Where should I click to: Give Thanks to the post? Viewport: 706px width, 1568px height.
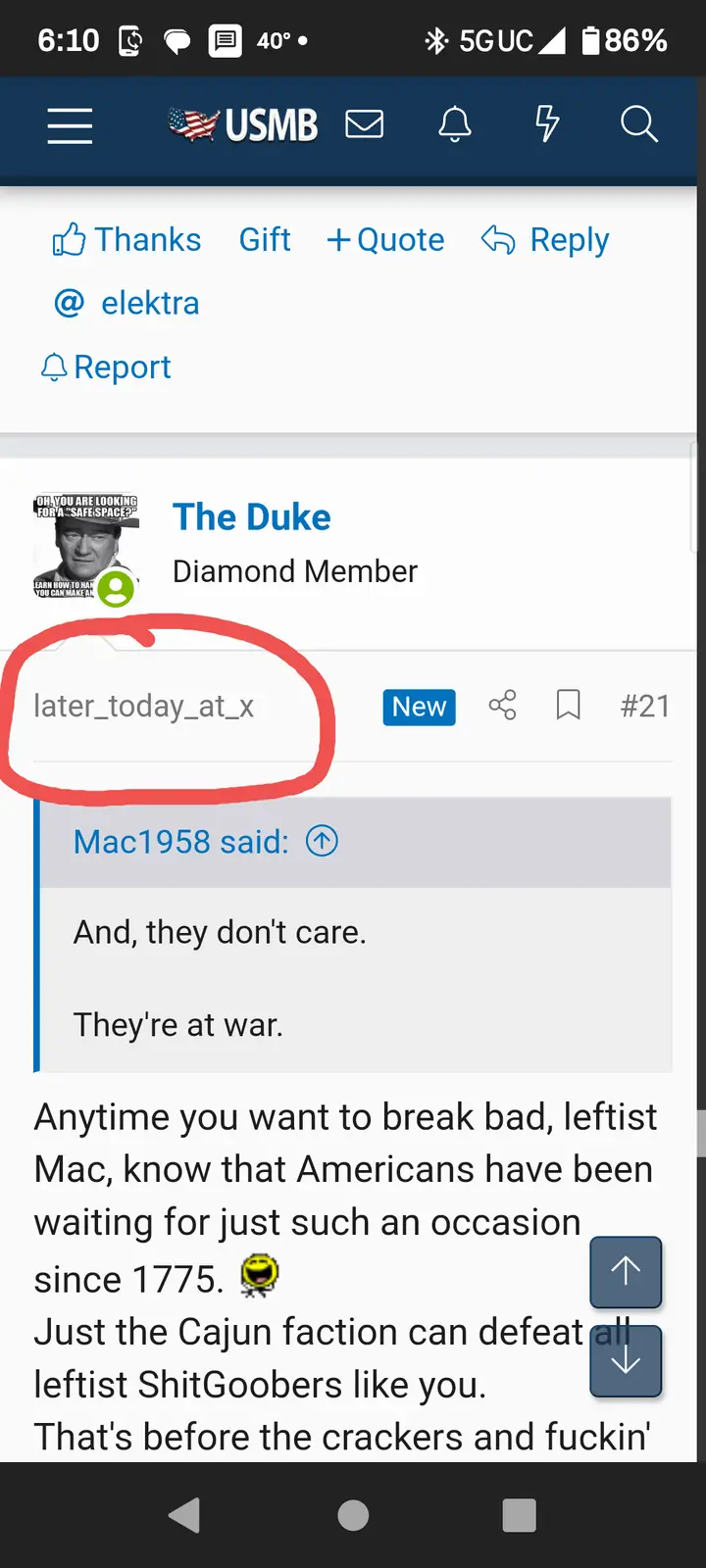pos(126,240)
